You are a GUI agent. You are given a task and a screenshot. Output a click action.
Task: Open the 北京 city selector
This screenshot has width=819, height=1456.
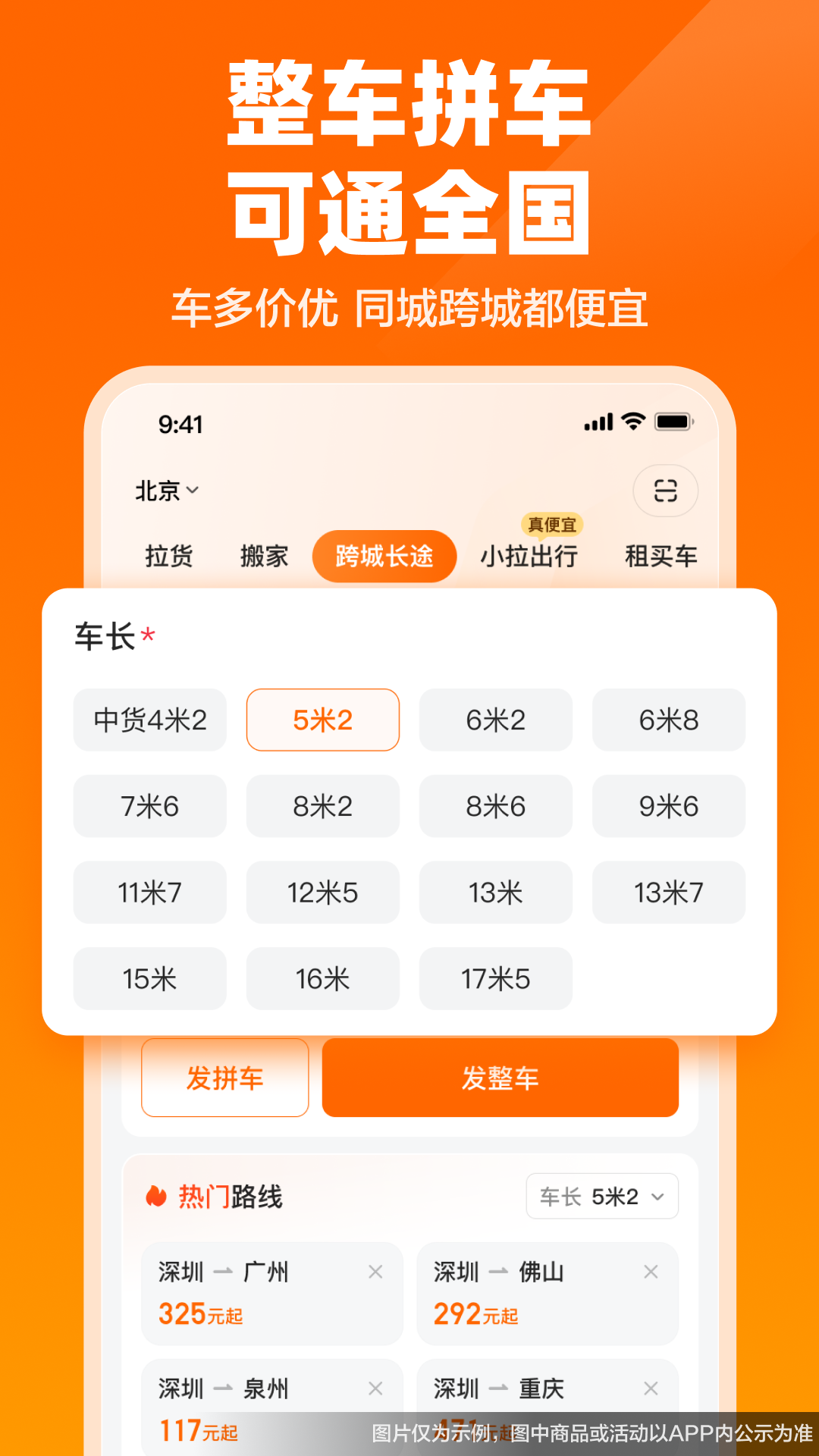pos(157,491)
